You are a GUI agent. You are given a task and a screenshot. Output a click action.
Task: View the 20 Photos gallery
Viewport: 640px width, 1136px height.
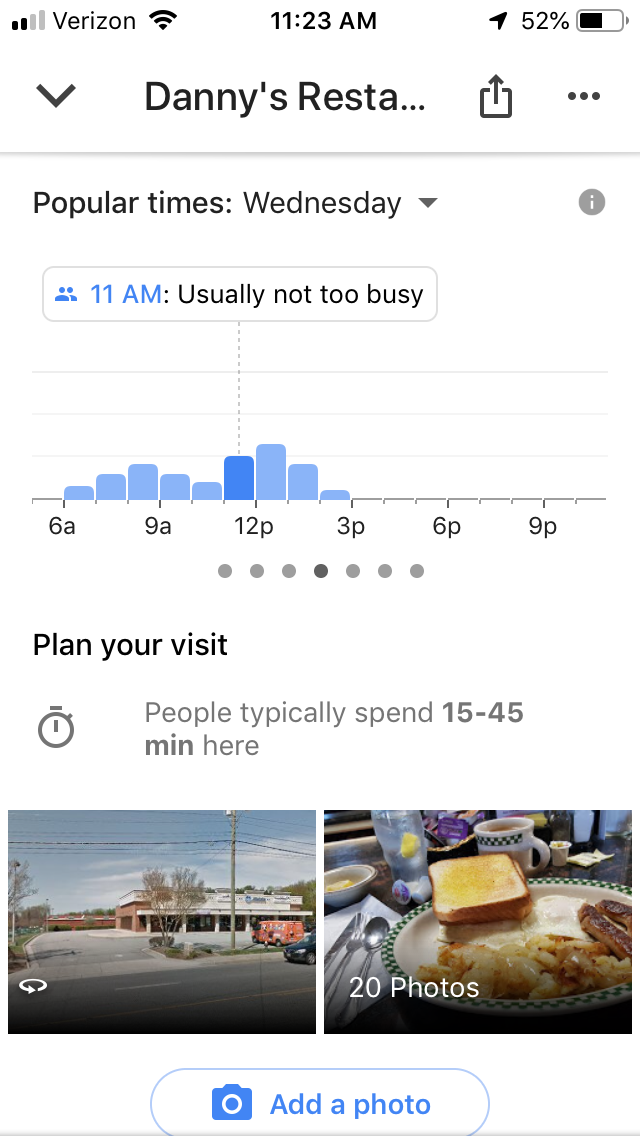(x=478, y=921)
